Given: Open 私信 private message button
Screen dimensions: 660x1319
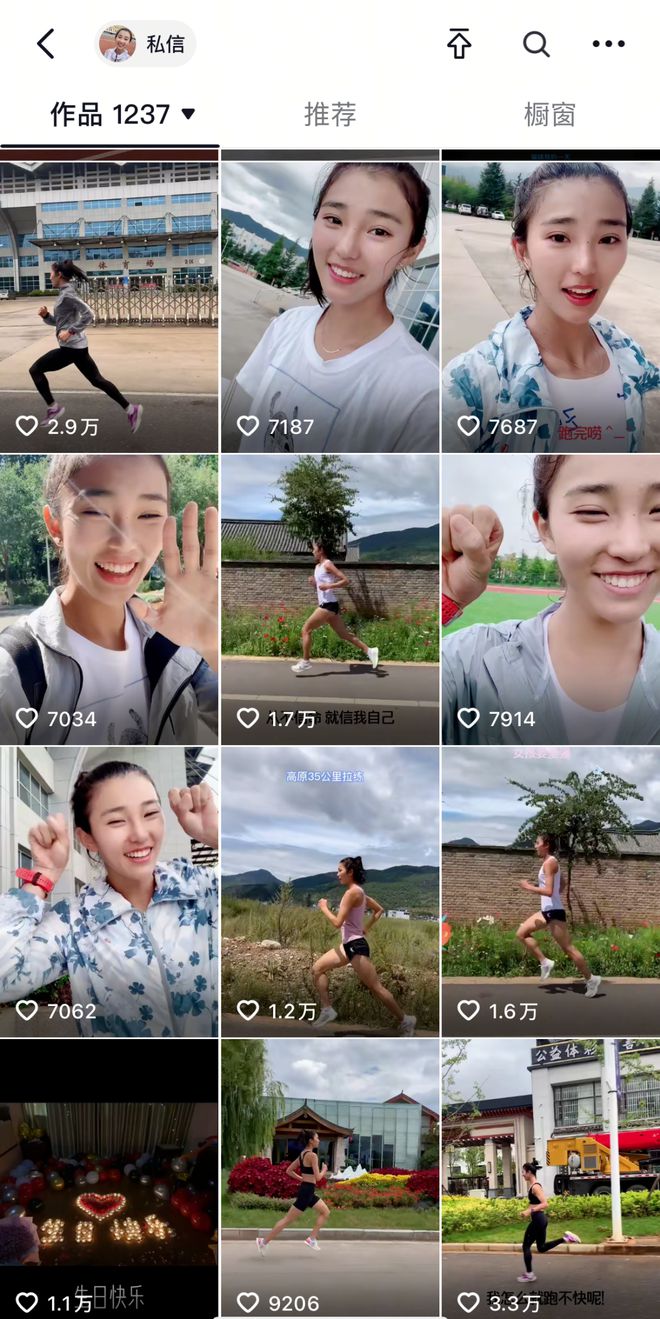Looking at the screenshot, I should click(x=146, y=44).
